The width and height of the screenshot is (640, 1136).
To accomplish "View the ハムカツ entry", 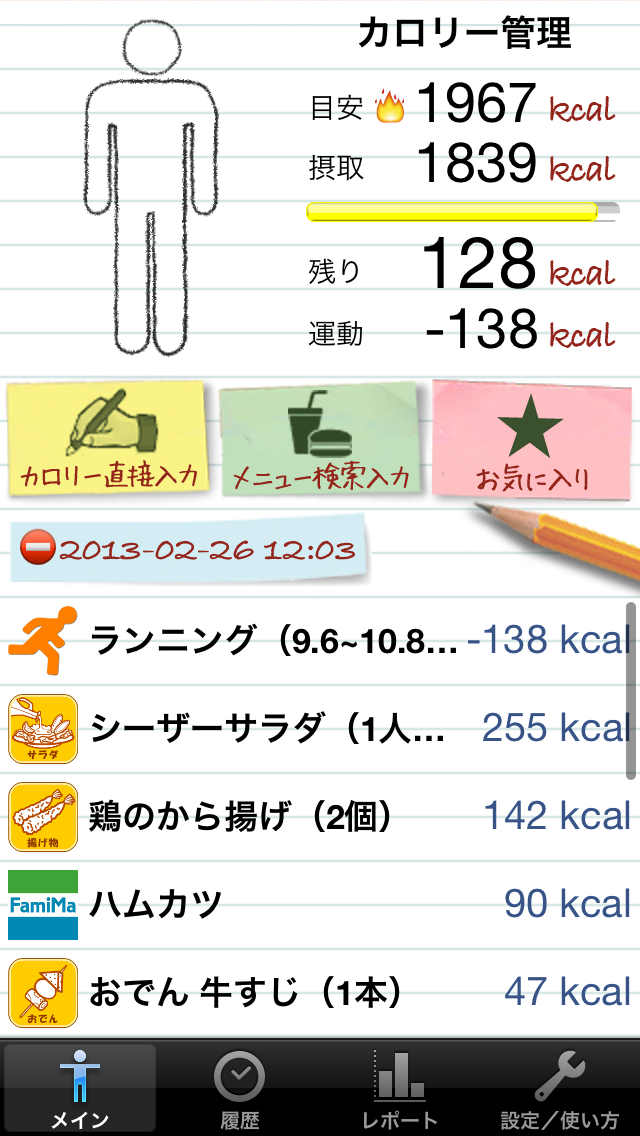I will click(320, 904).
